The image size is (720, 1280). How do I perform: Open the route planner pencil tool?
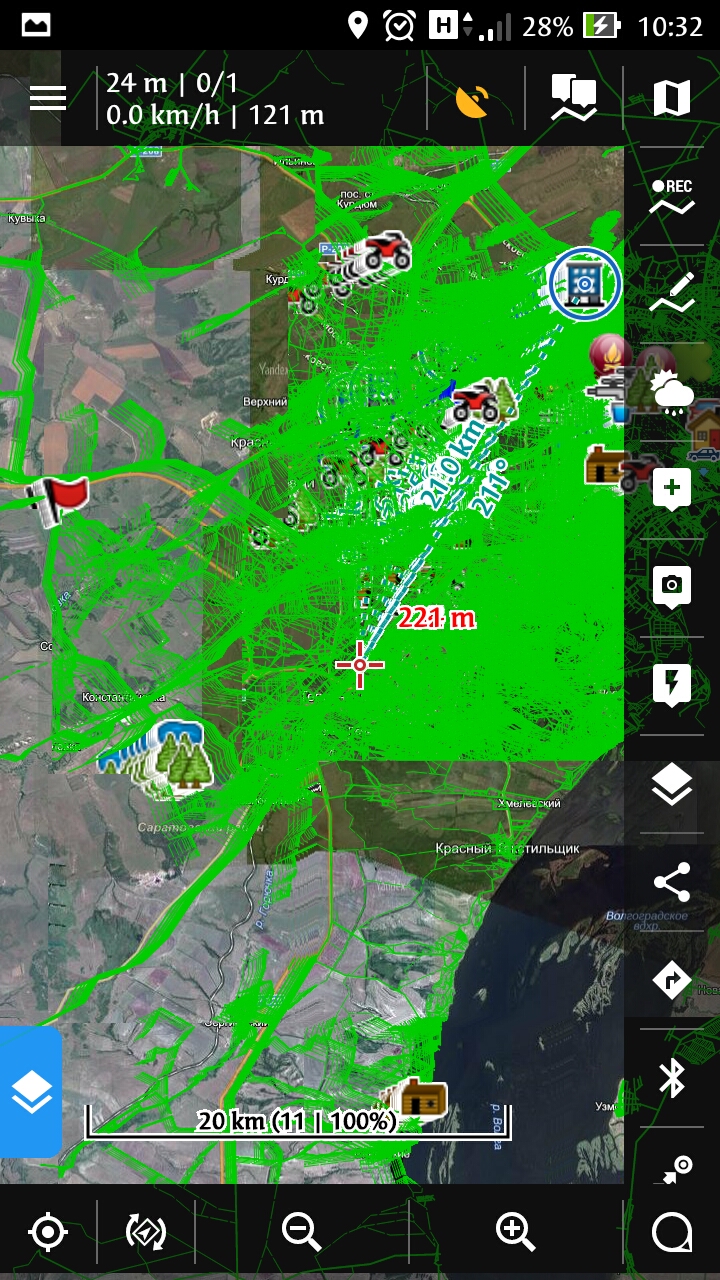pos(671,295)
